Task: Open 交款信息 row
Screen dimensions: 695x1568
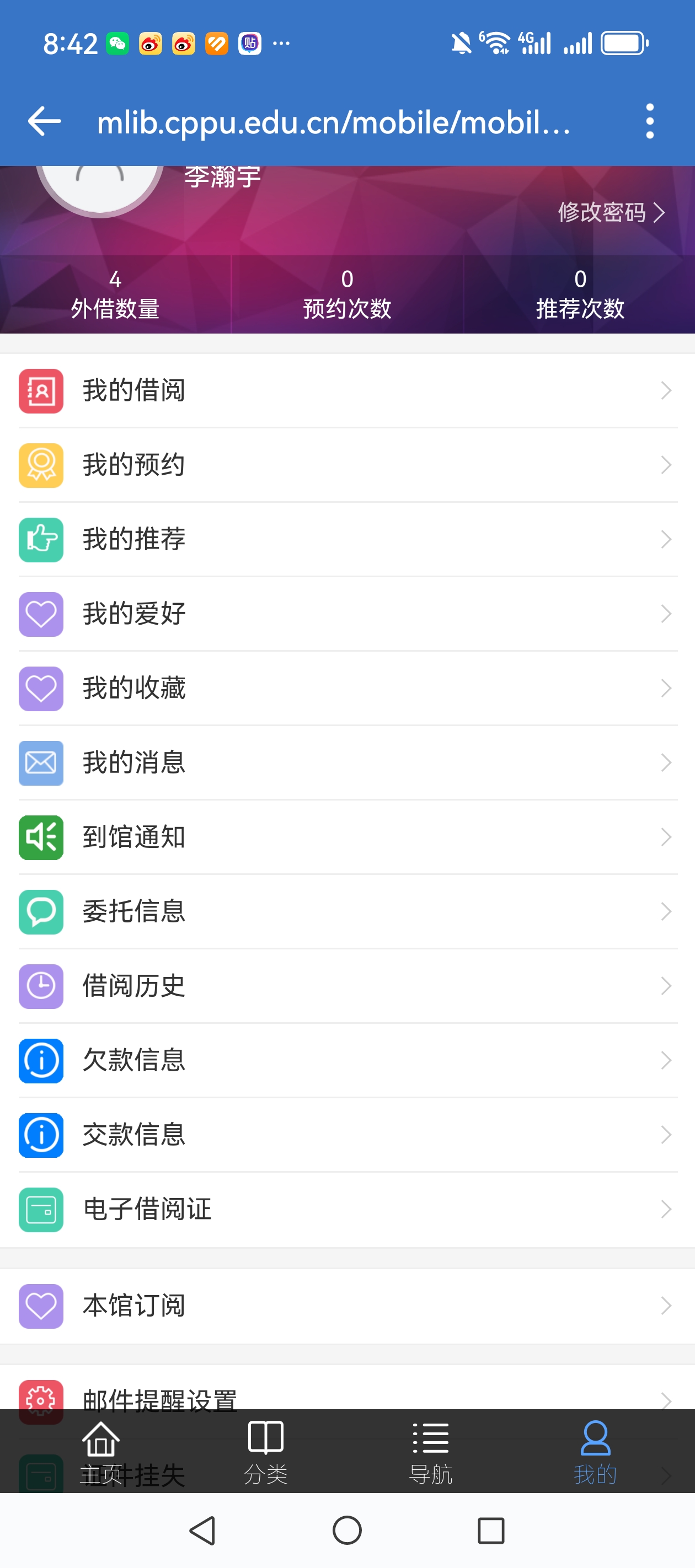Action: click(347, 1135)
